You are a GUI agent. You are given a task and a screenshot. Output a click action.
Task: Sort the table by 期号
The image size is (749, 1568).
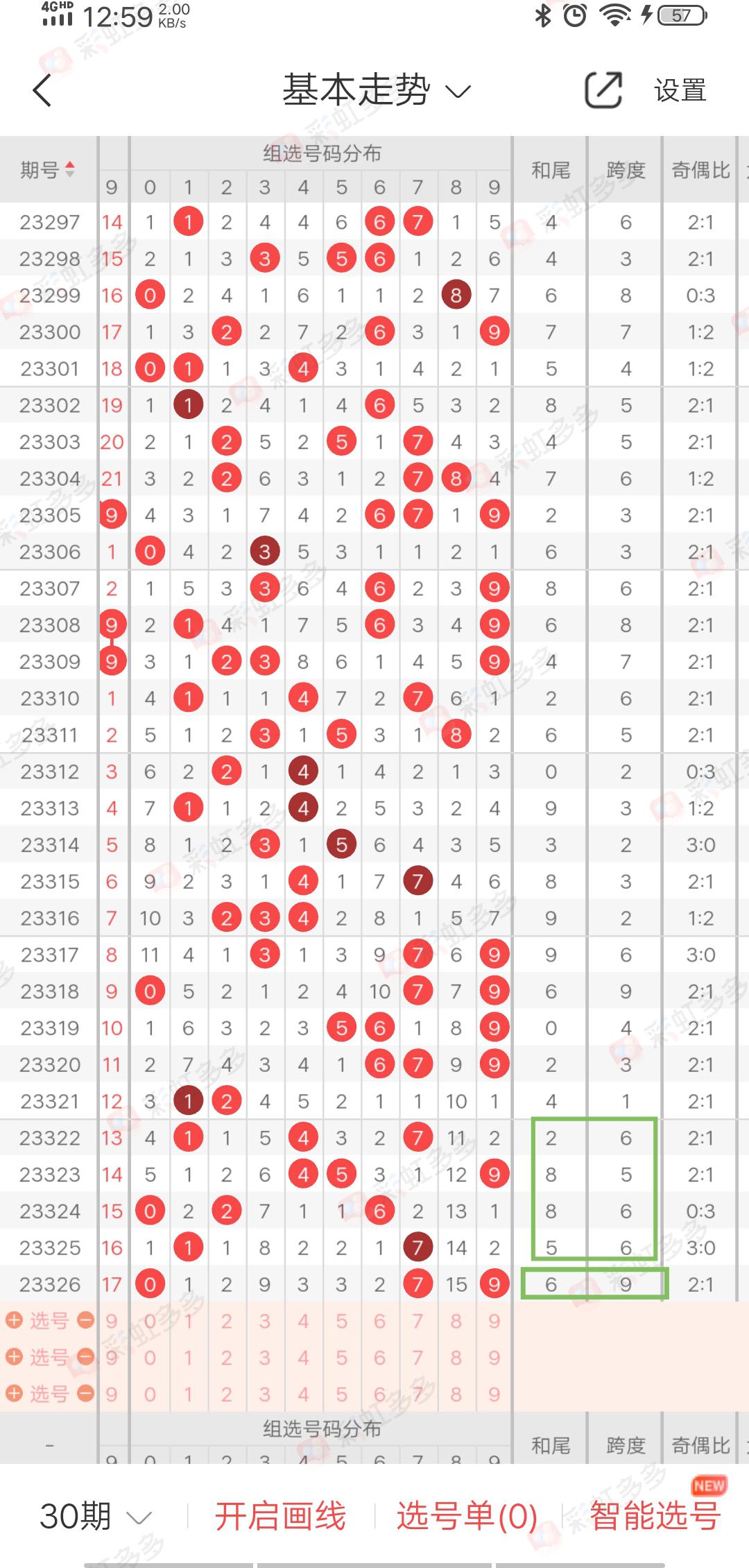(x=48, y=169)
